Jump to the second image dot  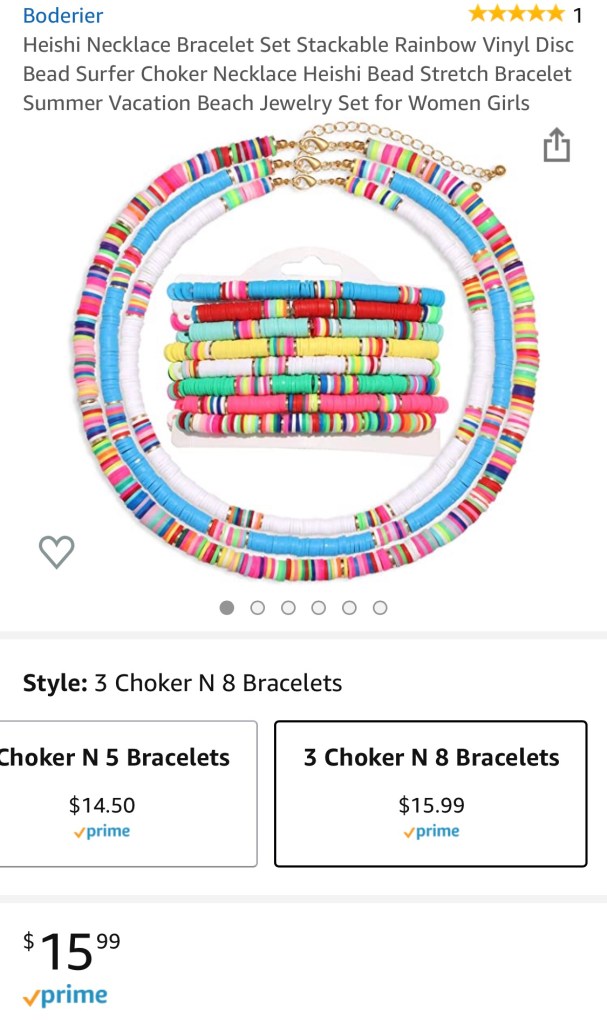(257, 607)
